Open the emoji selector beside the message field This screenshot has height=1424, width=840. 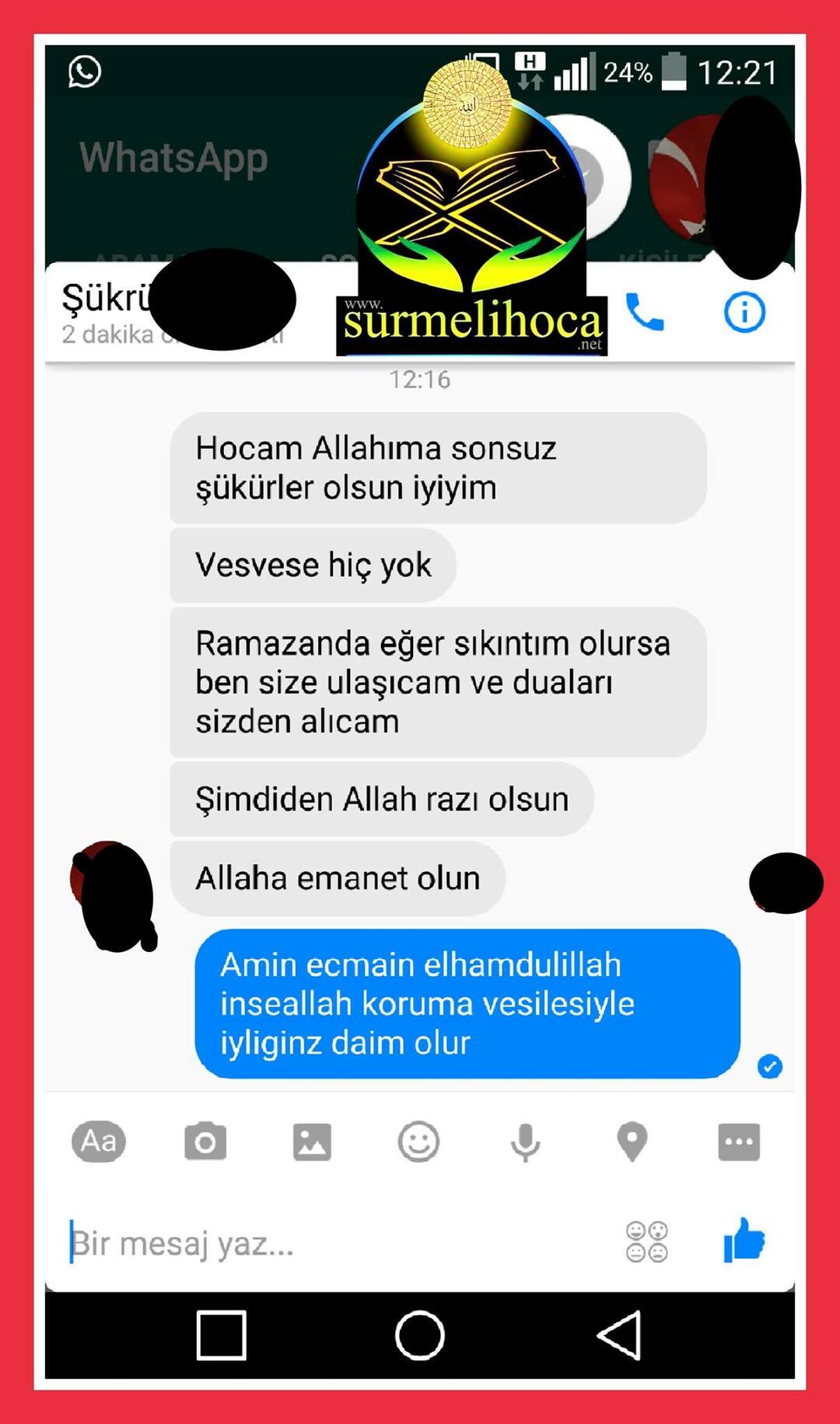coord(646,1241)
